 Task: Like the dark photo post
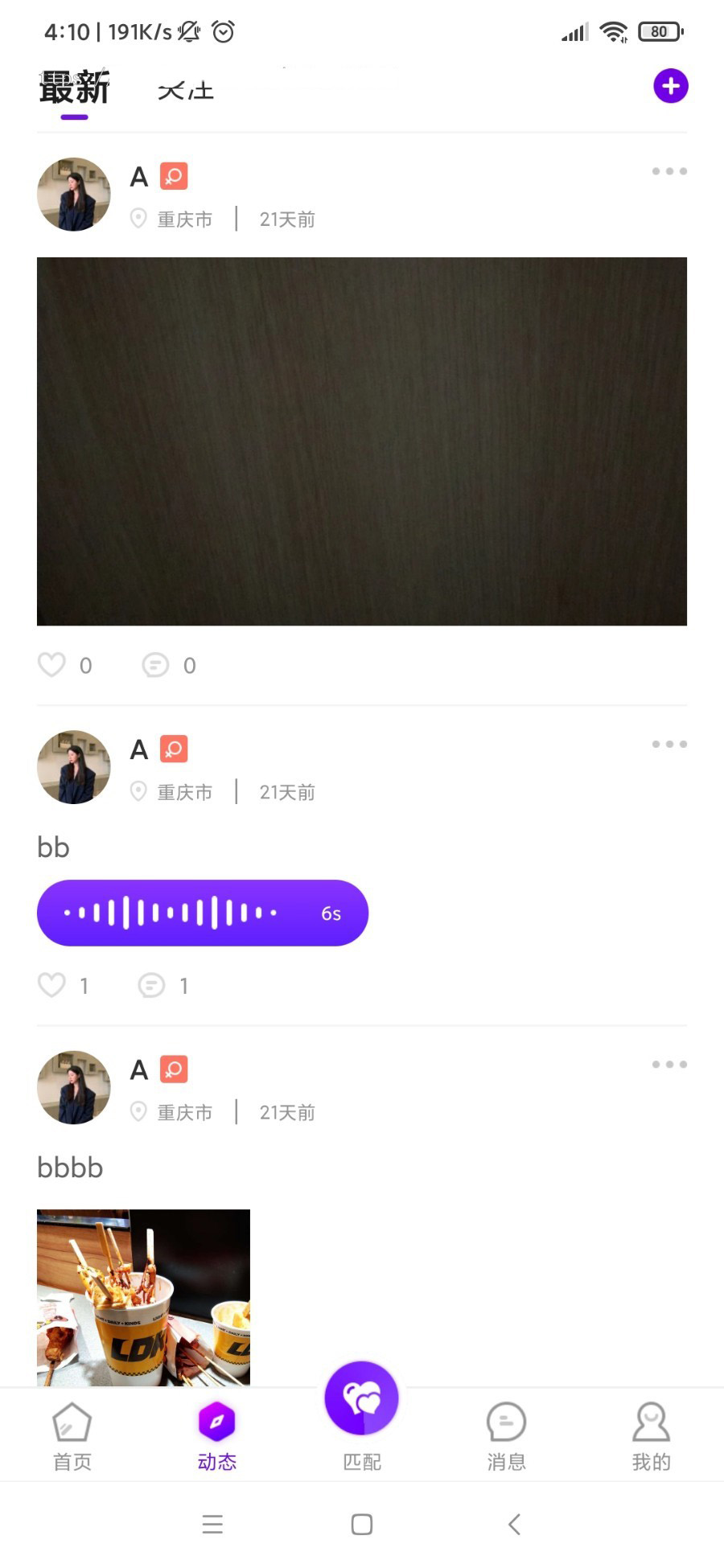52,665
